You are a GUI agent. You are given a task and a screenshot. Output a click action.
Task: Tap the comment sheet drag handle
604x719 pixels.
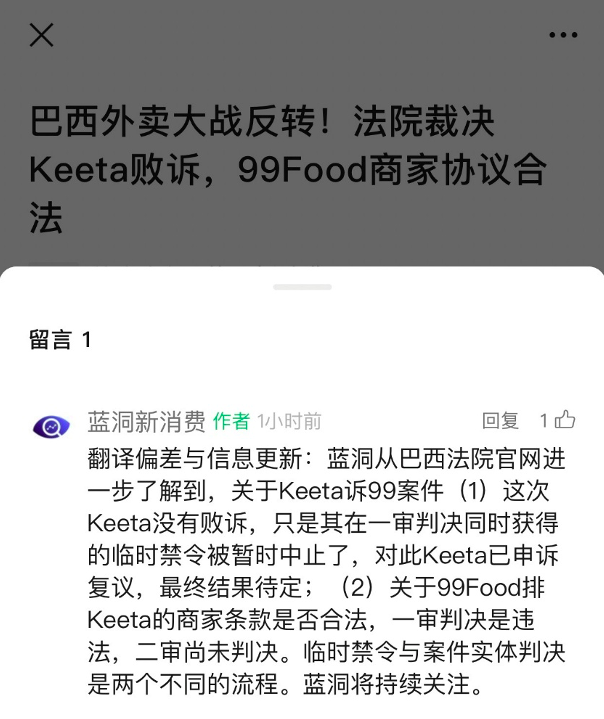point(302,287)
